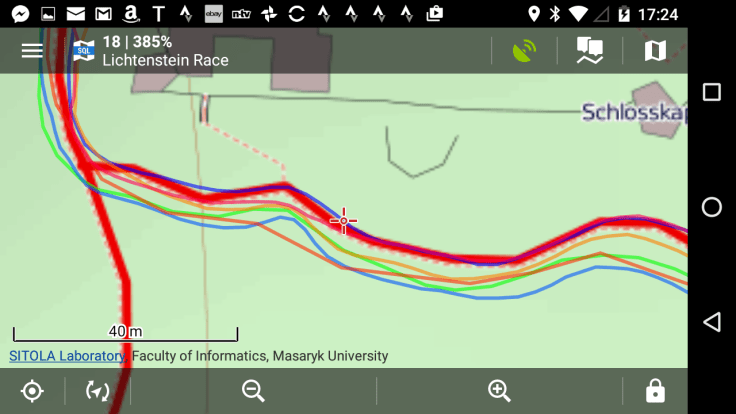Toggle map rotation mode
The width and height of the screenshot is (736, 414).
98,391
